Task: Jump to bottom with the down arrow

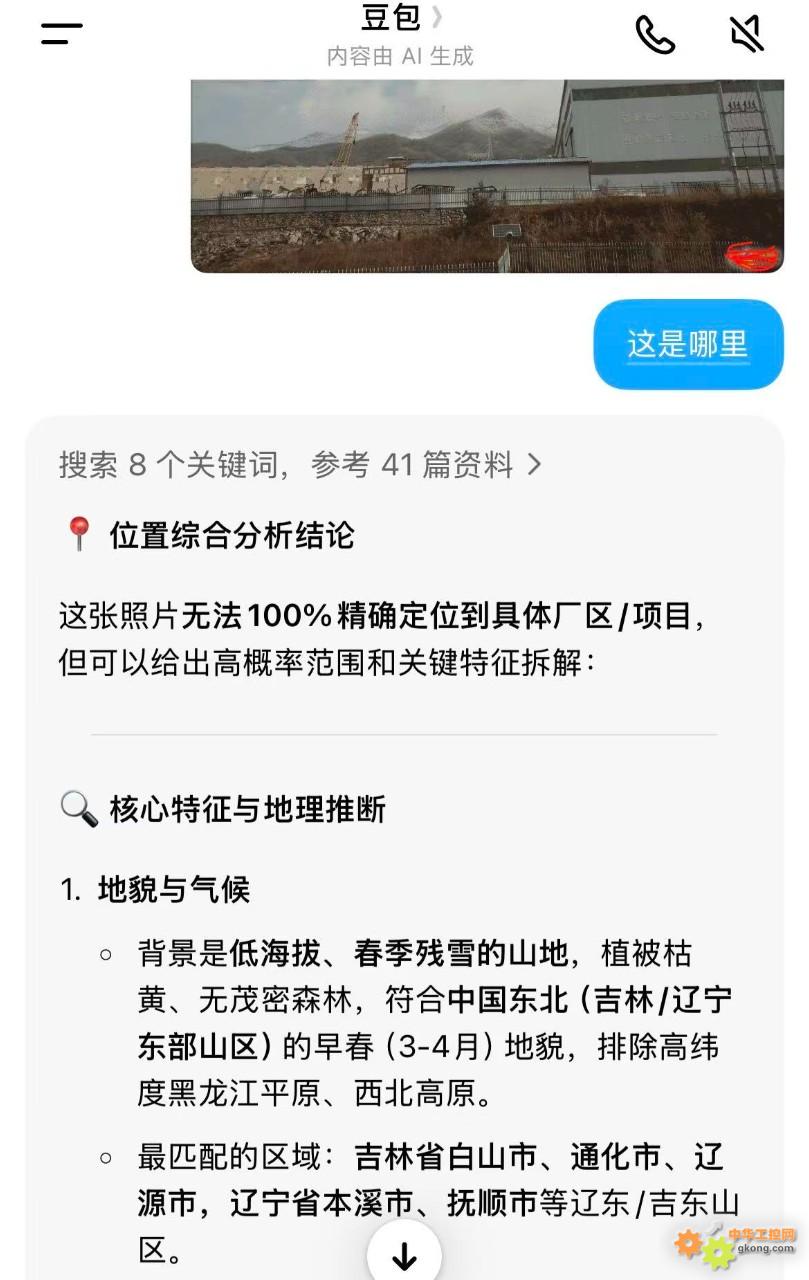Action: click(404, 1256)
